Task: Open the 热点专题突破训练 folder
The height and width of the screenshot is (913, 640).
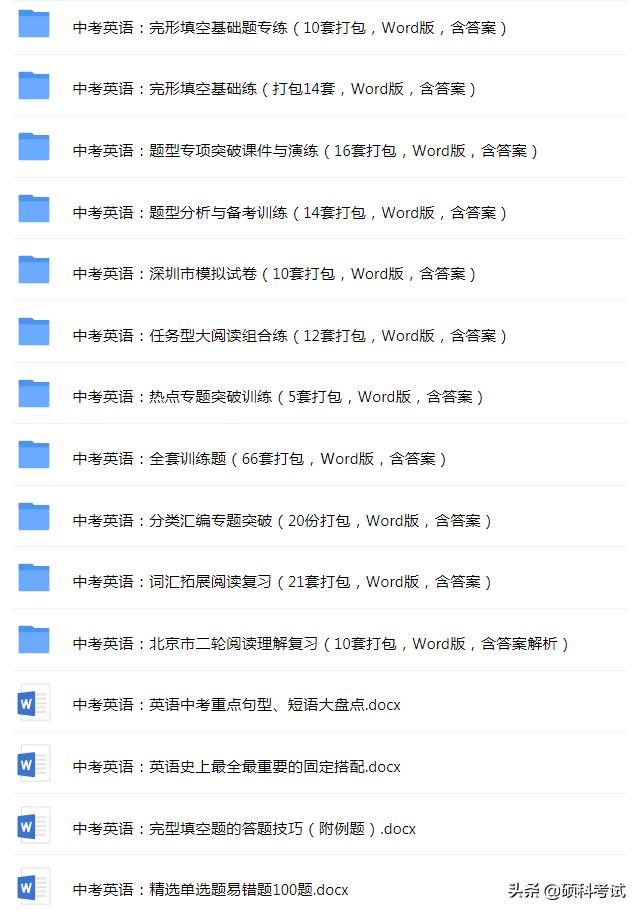Action: 278,396
